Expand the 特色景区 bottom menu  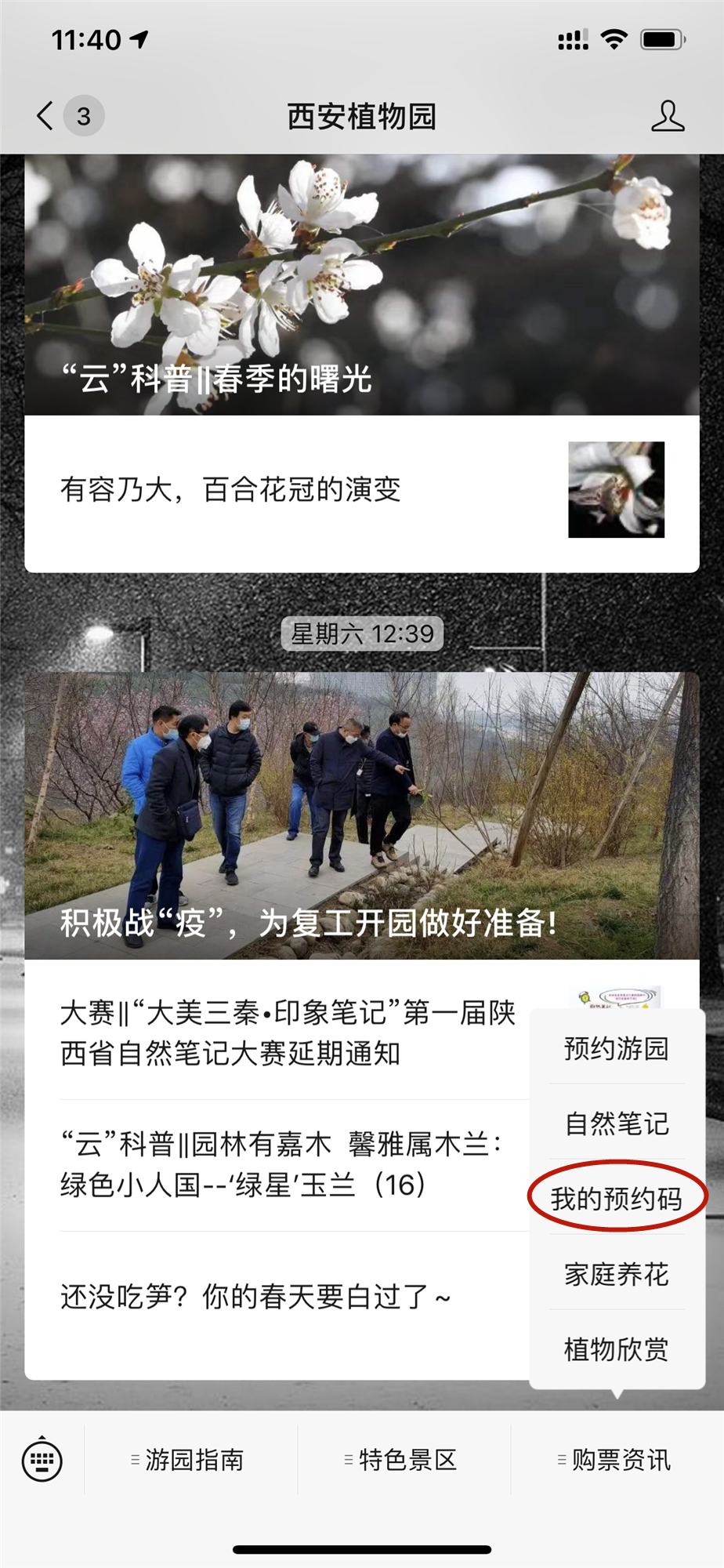click(x=404, y=1460)
